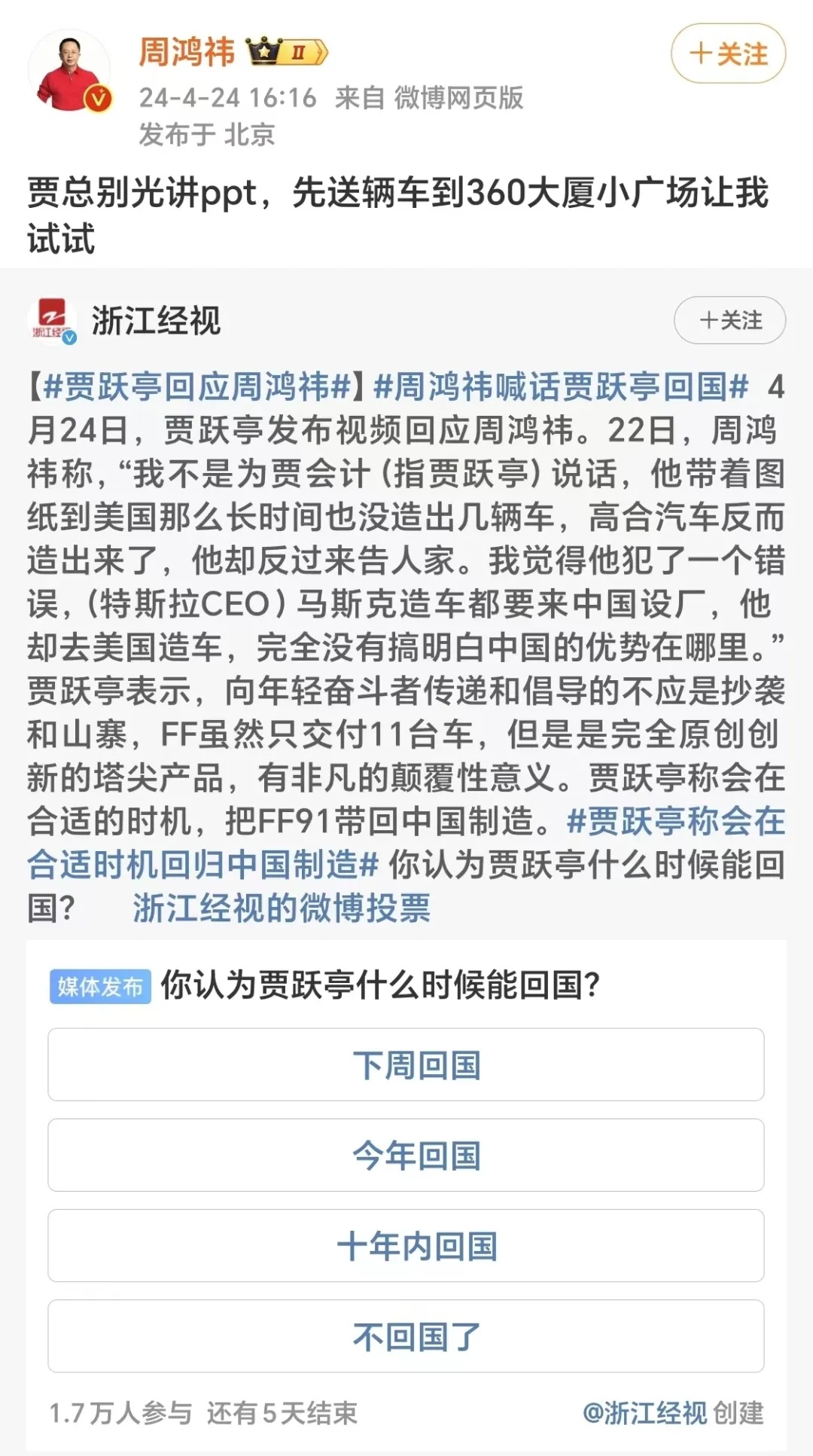Select the 十年内回国 poll option
The width and height of the screenshot is (813, 1456).
406,1245
